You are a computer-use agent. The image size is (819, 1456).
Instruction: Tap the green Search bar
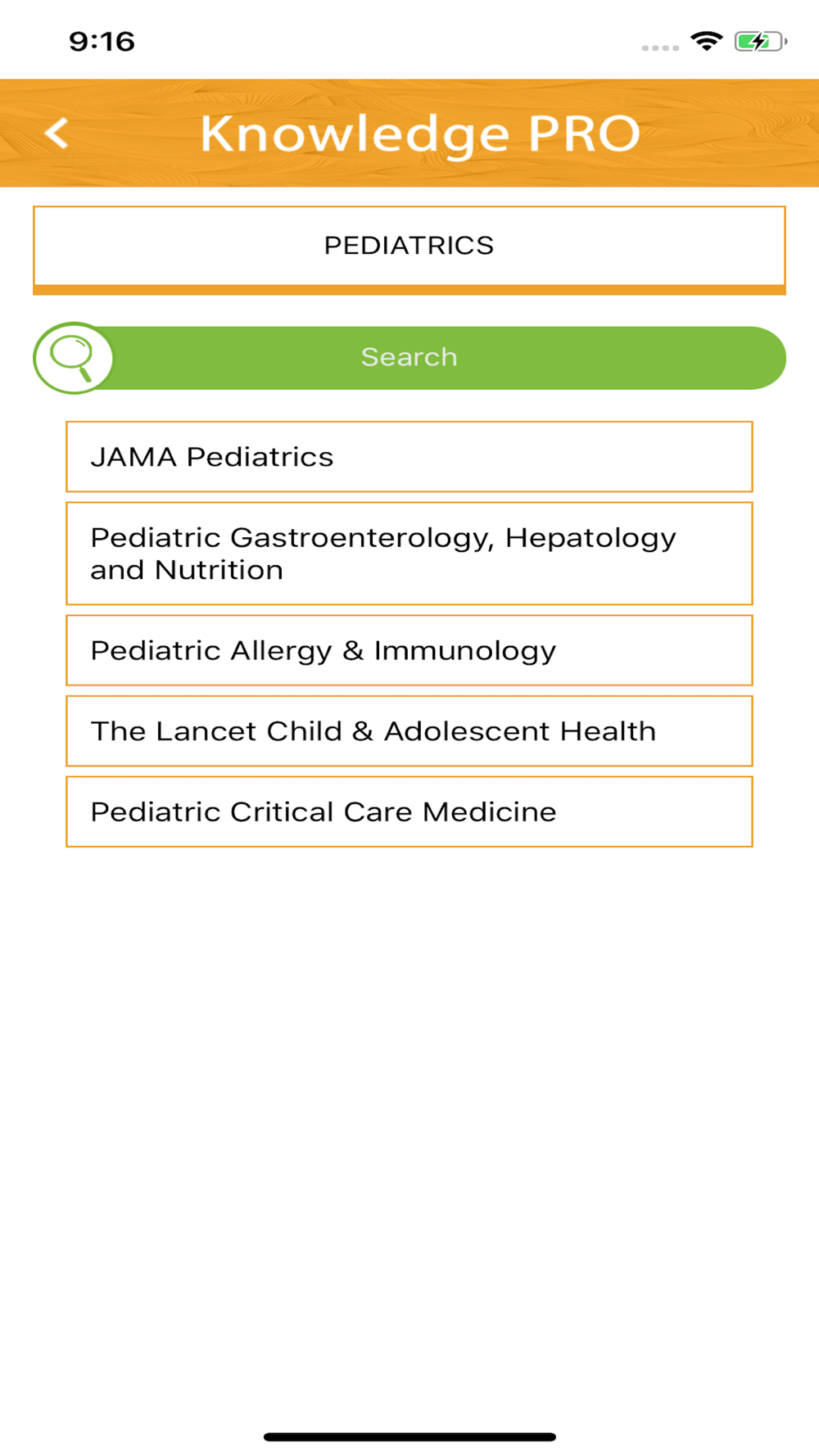[x=409, y=358]
